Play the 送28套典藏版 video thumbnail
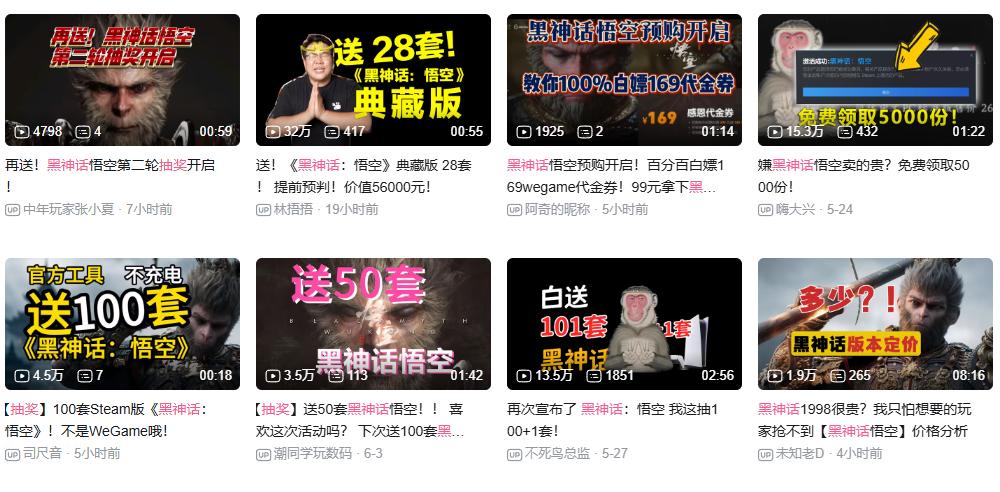The height and width of the screenshot is (492, 1000). pyautogui.click(x=373, y=80)
